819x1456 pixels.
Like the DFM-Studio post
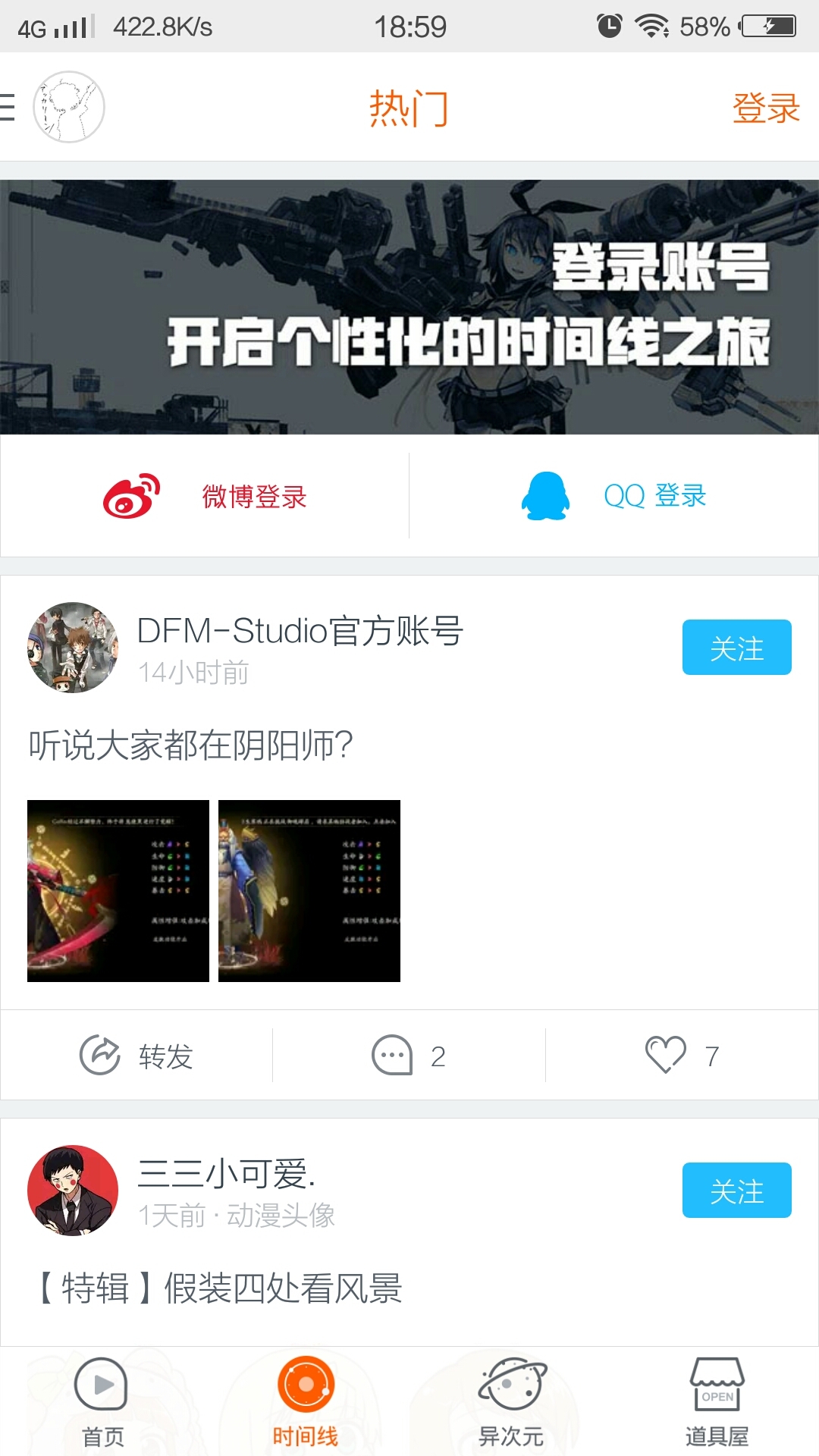681,1055
